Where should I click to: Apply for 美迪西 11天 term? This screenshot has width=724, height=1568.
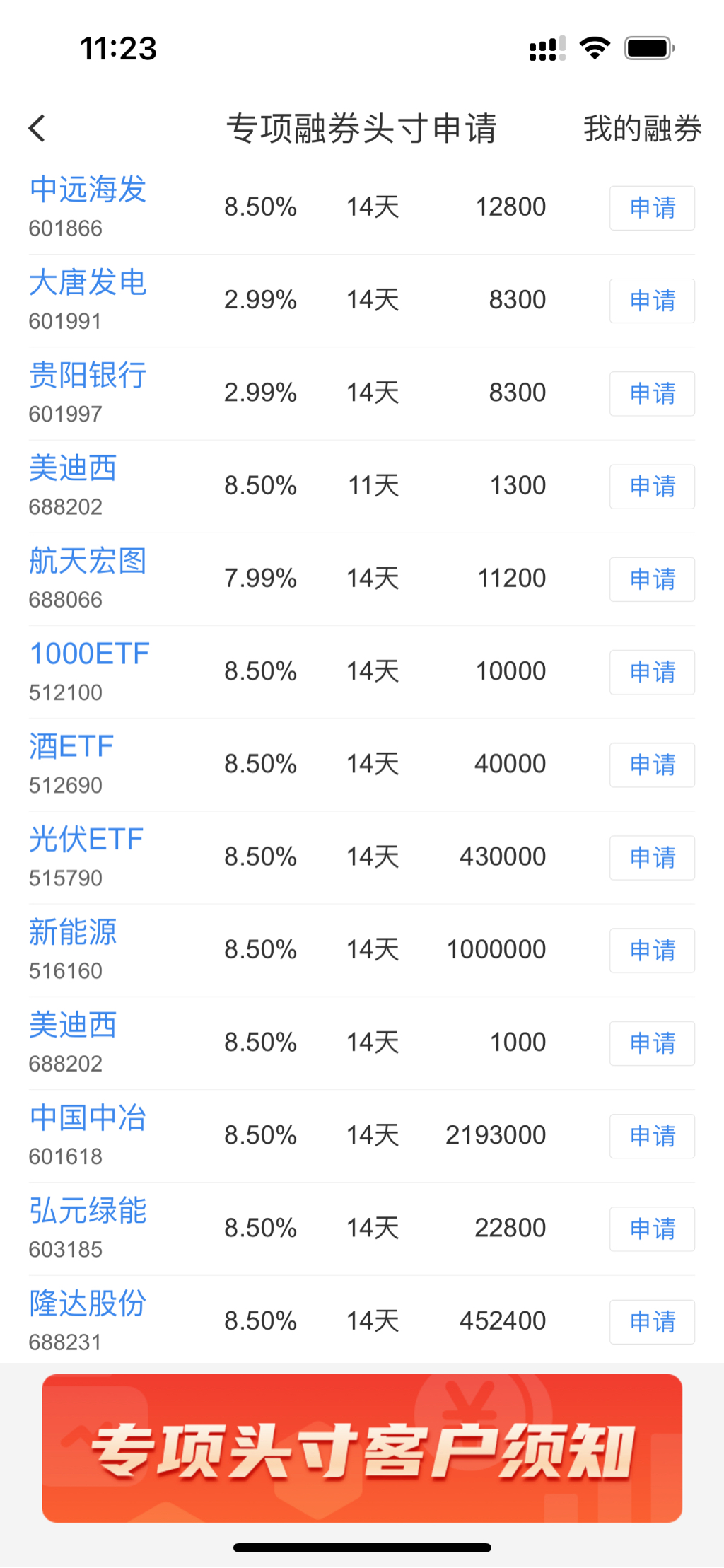click(652, 487)
